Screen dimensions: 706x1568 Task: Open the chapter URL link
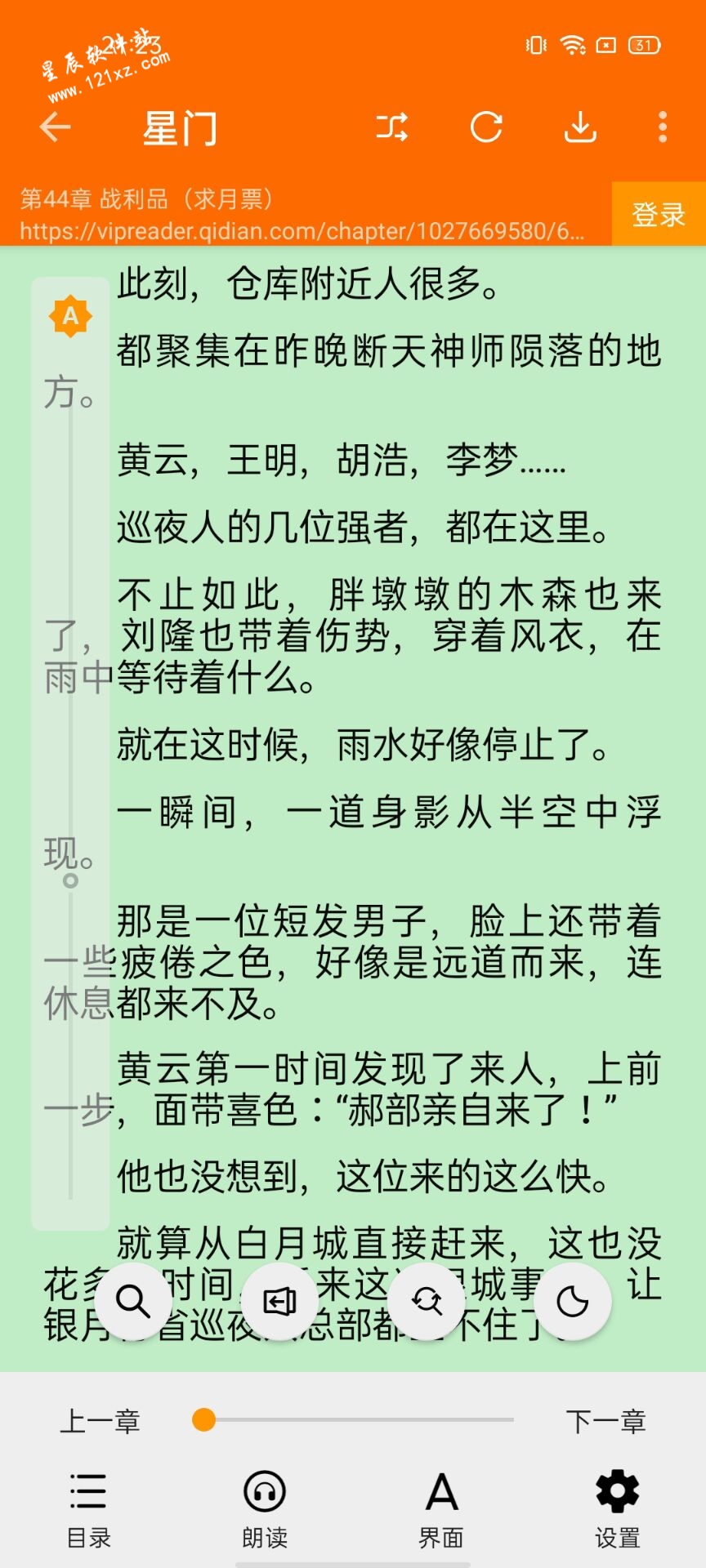(x=302, y=231)
